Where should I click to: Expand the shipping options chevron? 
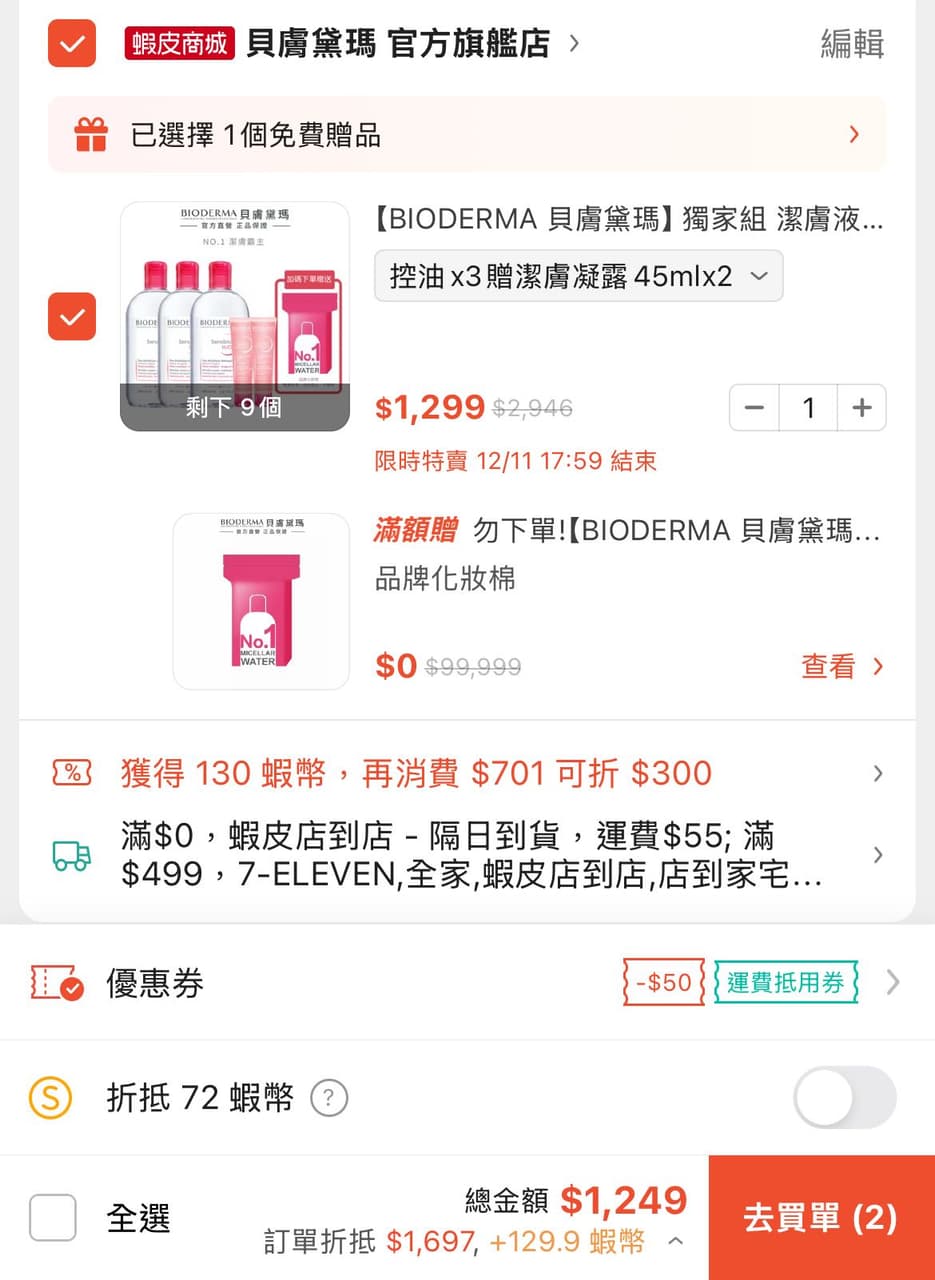pyautogui.click(x=878, y=856)
